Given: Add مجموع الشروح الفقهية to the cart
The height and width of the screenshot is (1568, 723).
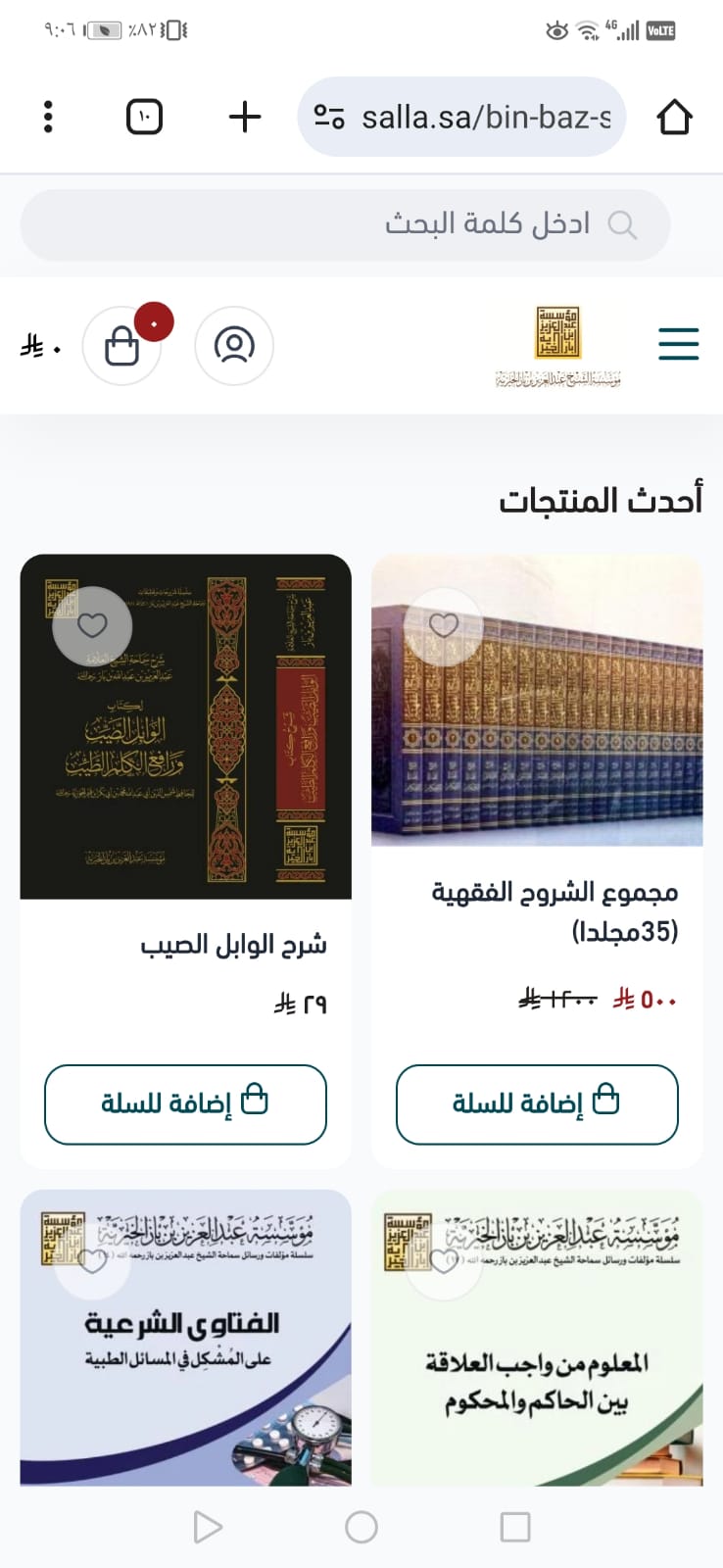Looking at the screenshot, I should pyautogui.click(x=537, y=1103).
